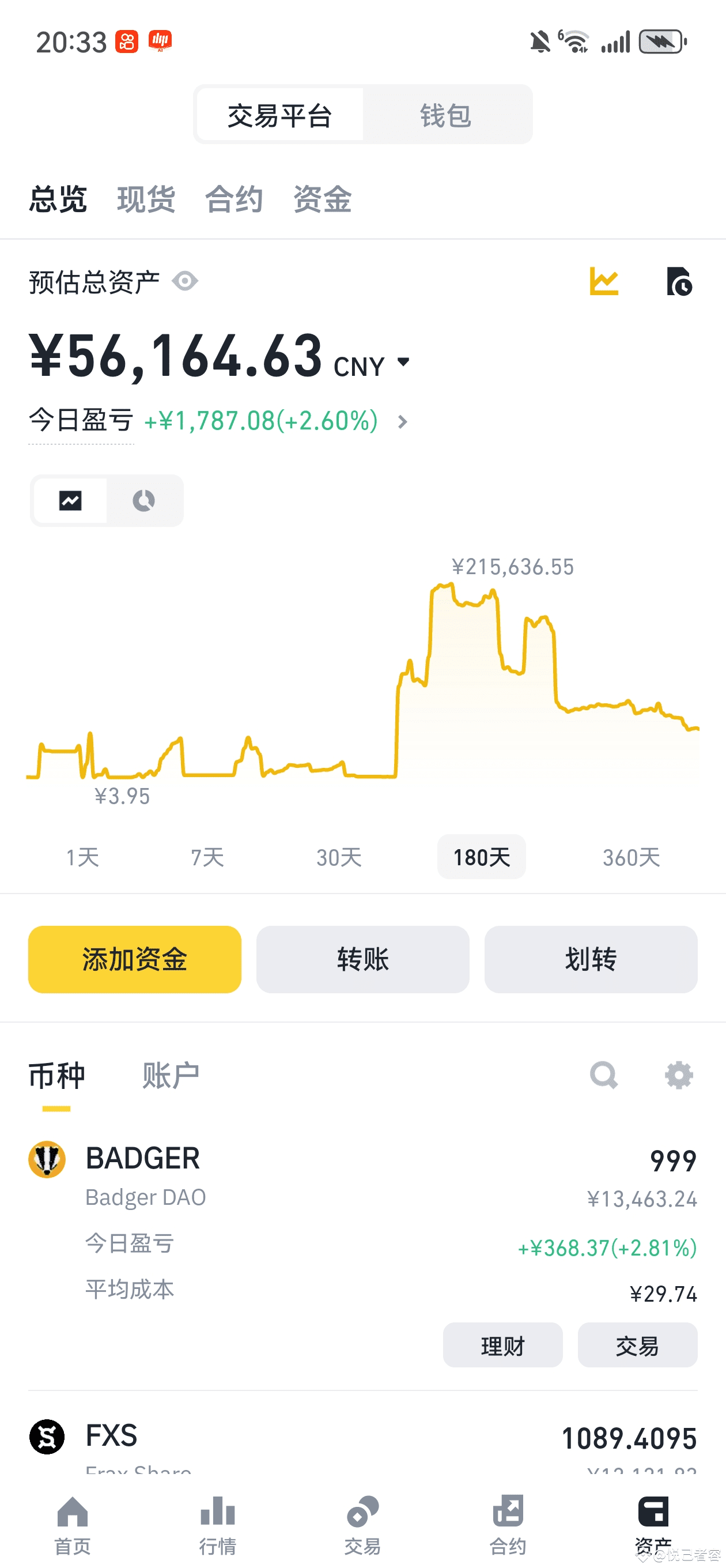Switch to the 资金 tab
This screenshot has width=726, height=1568.
pos(322,199)
